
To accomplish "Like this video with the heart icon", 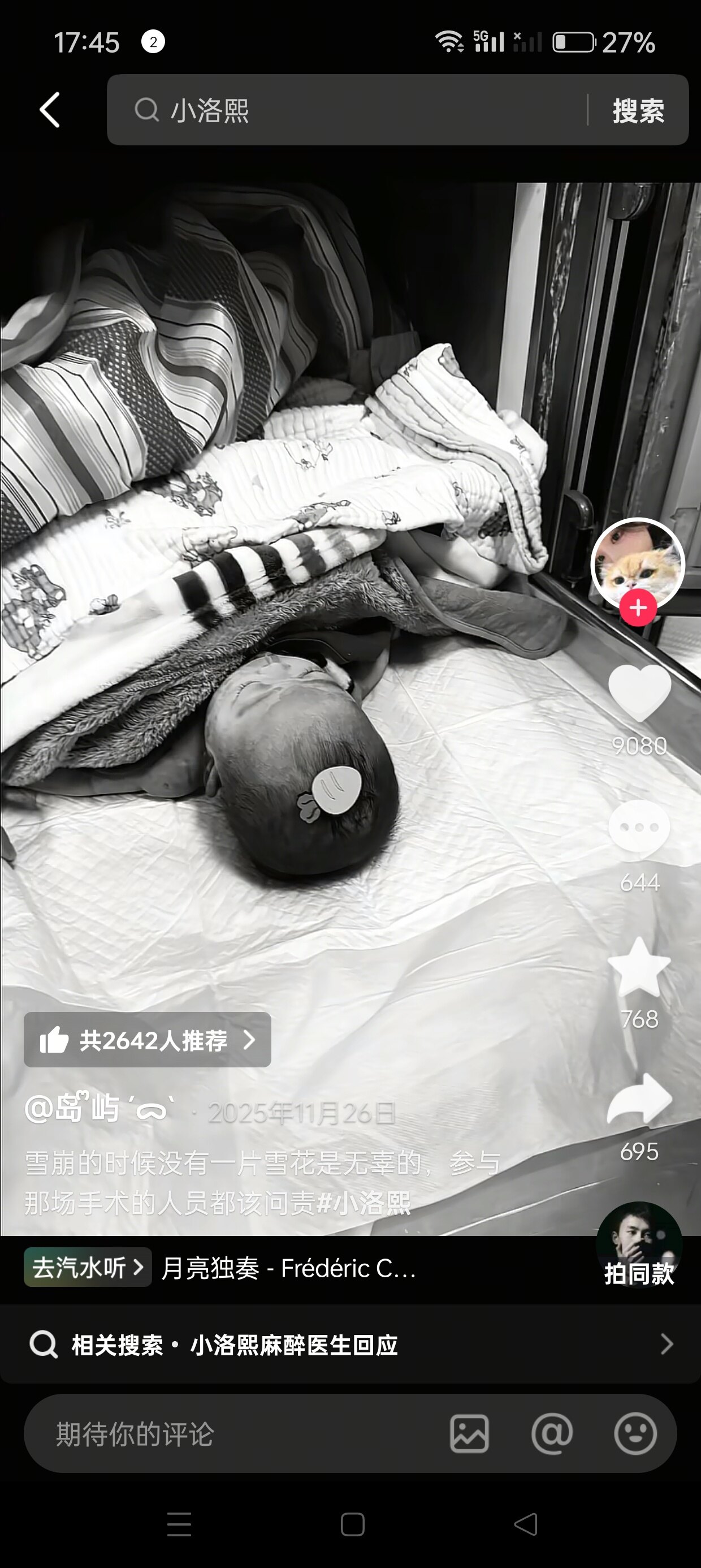I will pyautogui.click(x=639, y=693).
